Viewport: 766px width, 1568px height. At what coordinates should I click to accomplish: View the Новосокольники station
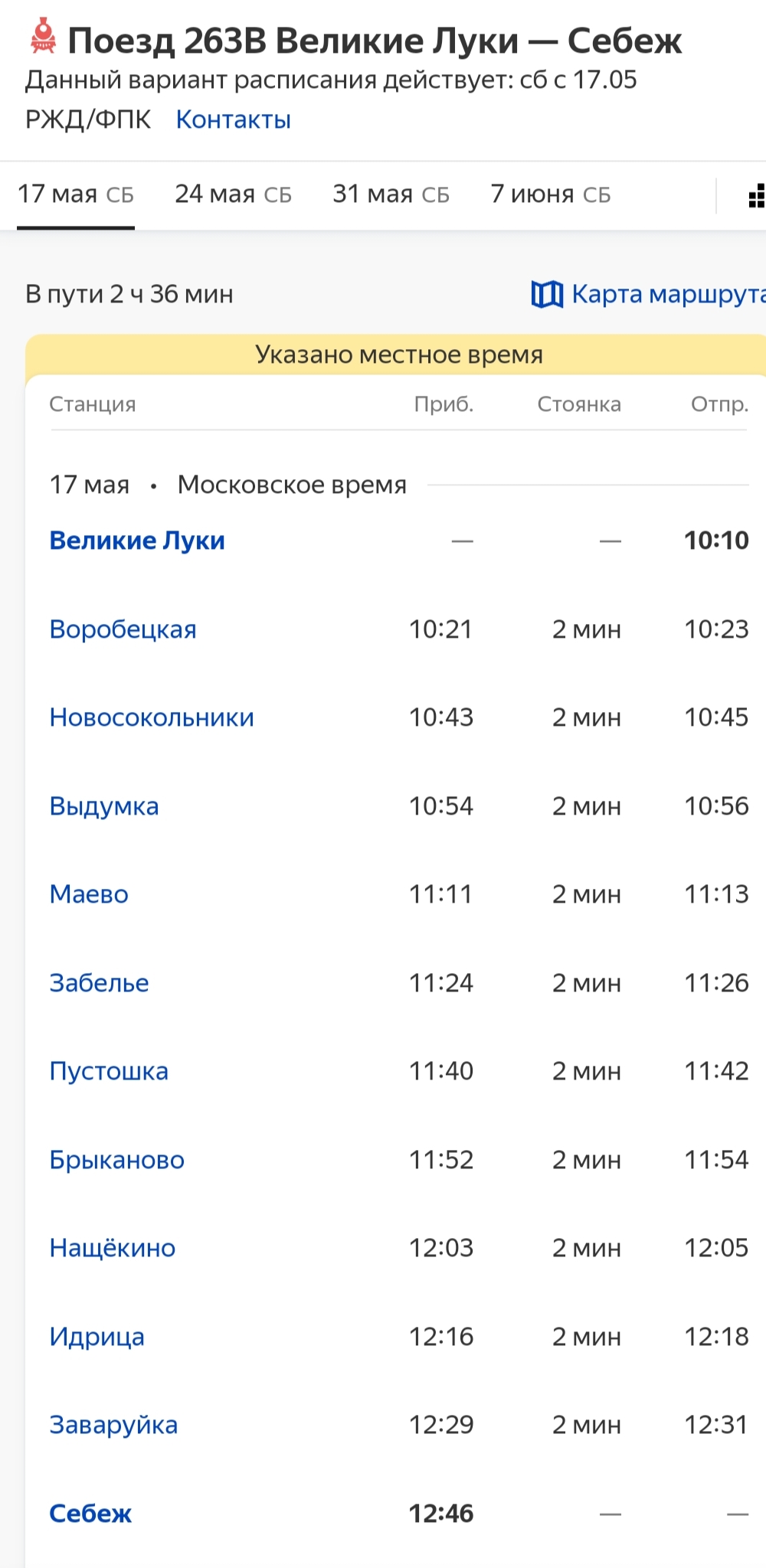pyautogui.click(x=152, y=717)
